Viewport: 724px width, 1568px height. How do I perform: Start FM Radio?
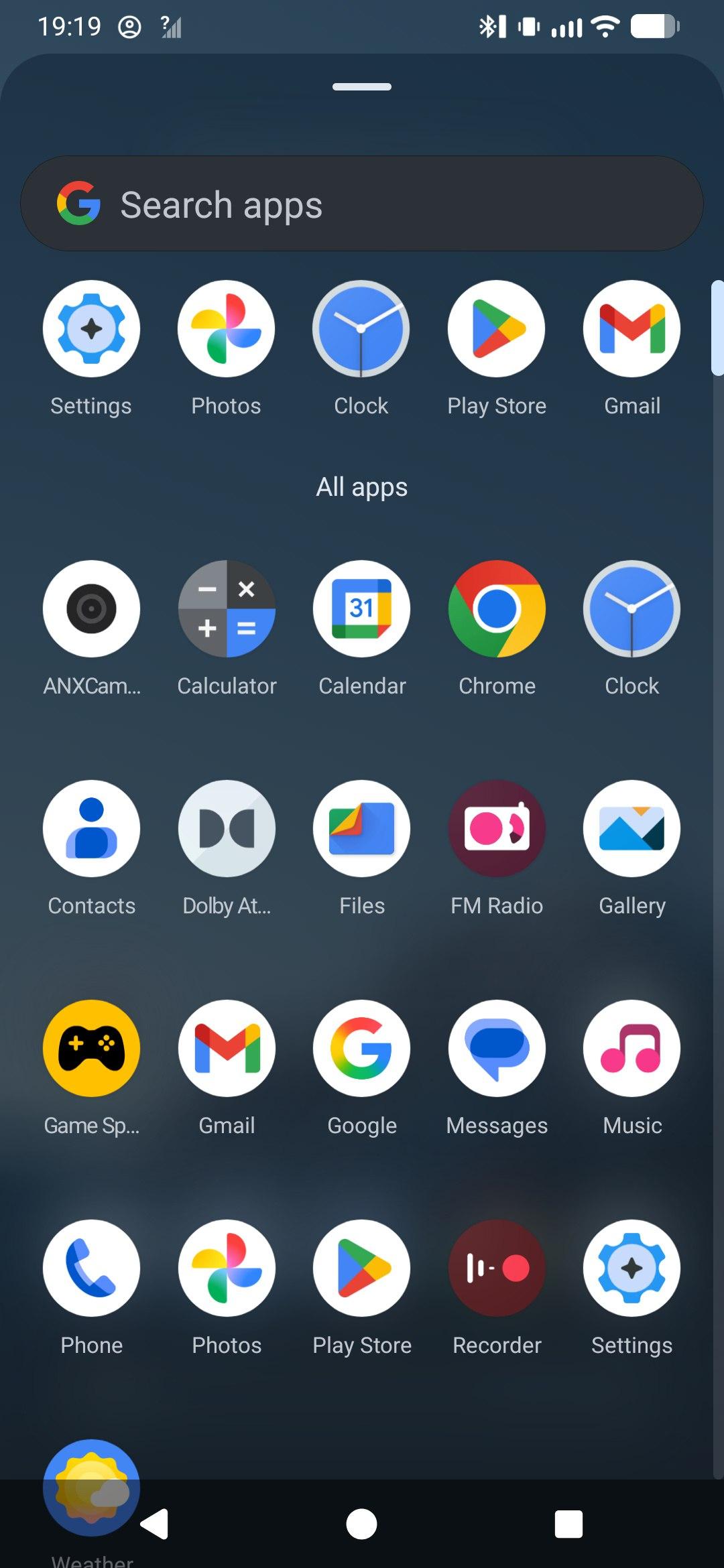pyautogui.click(x=497, y=829)
